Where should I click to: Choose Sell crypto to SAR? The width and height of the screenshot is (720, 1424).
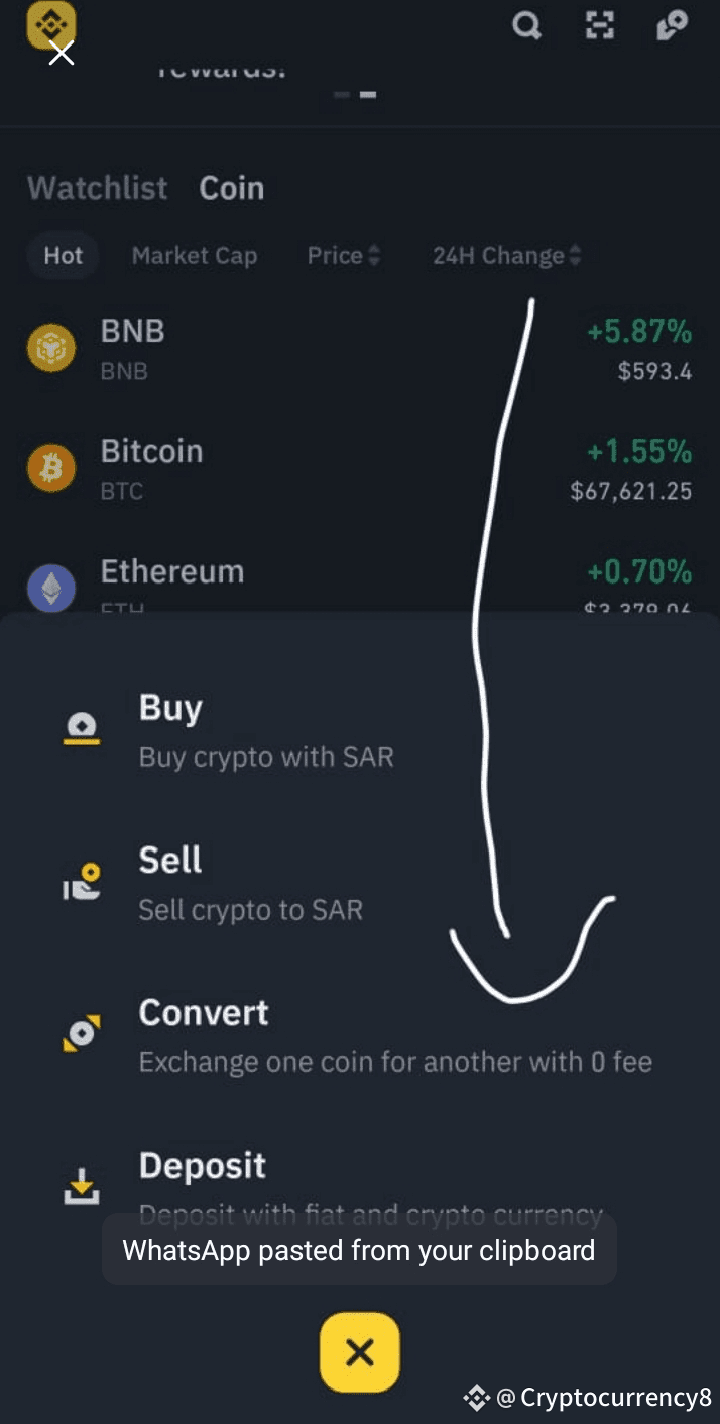360,884
